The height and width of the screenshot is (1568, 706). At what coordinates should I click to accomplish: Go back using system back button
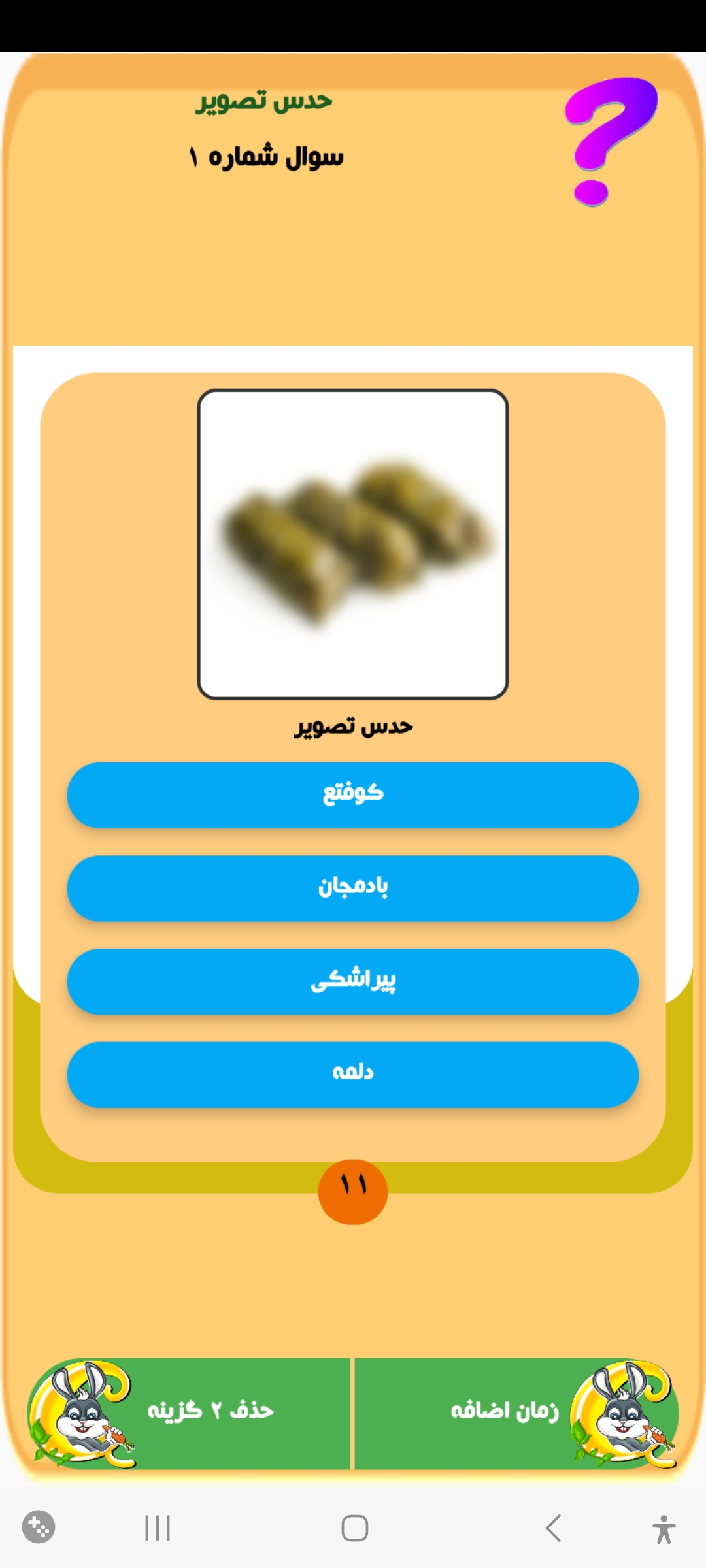[553, 1528]
